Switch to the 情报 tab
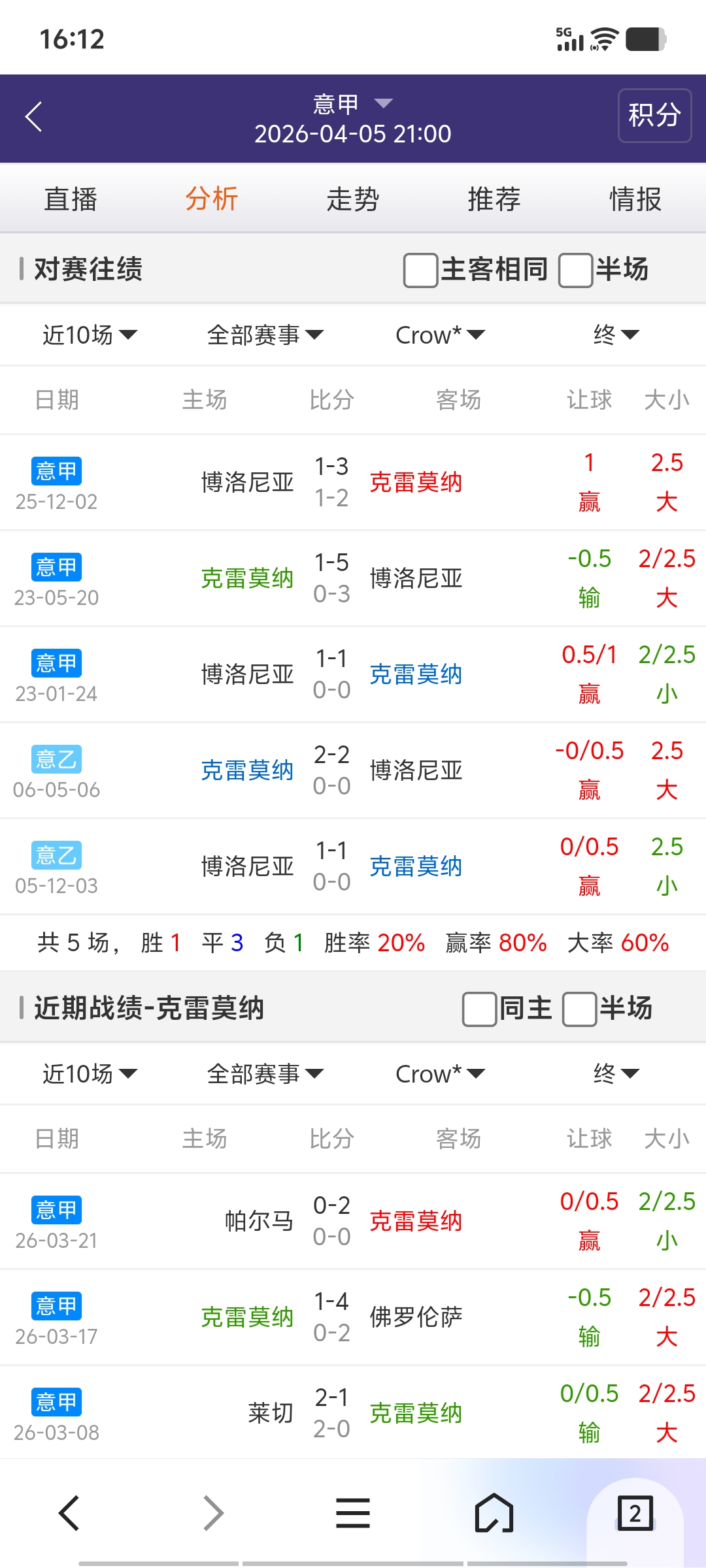Image resolution: width=706 pixels, height=1568 pixels. pyautogui.click(x=635, y=199)
